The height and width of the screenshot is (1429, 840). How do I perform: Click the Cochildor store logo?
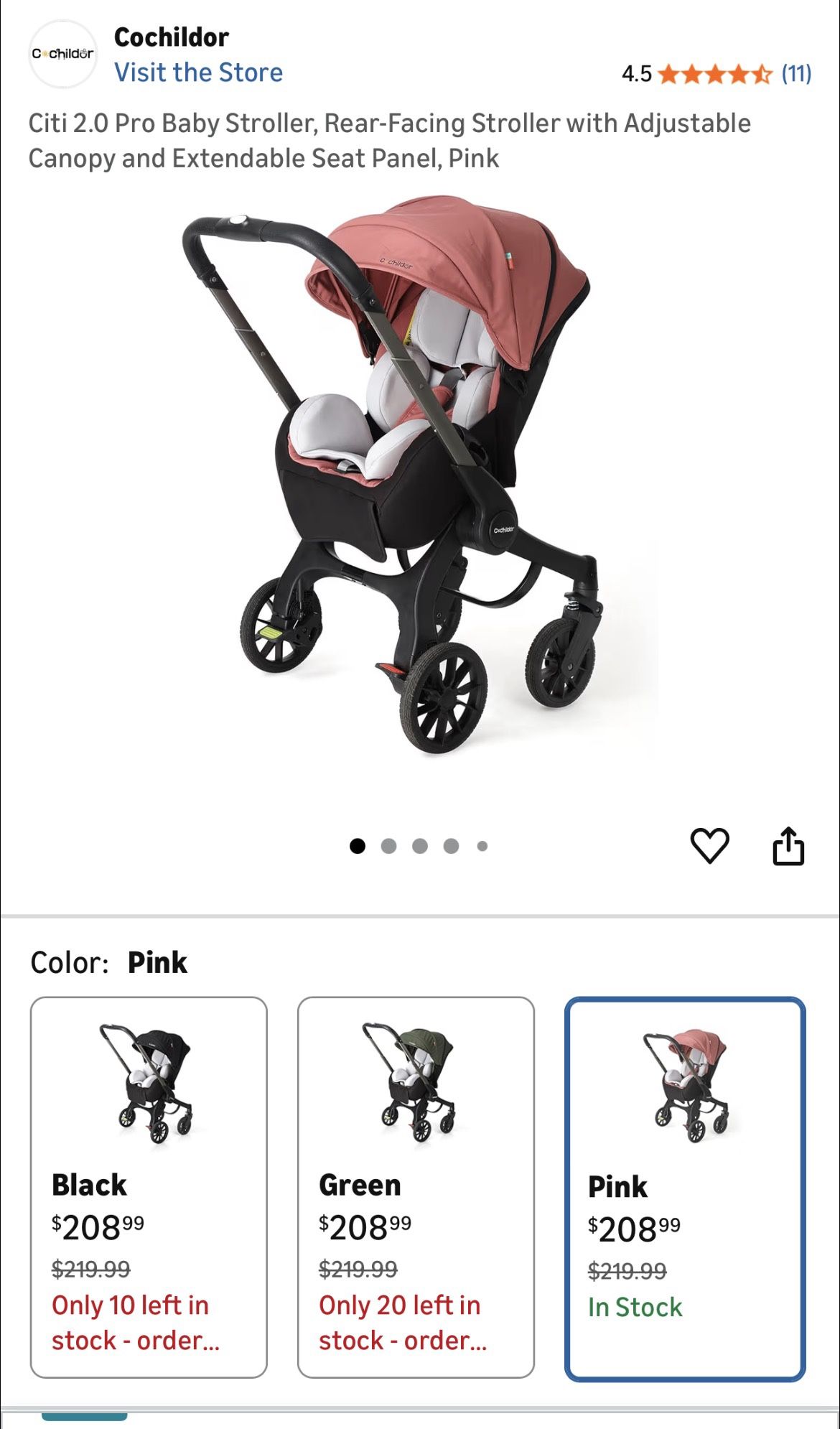65,53
